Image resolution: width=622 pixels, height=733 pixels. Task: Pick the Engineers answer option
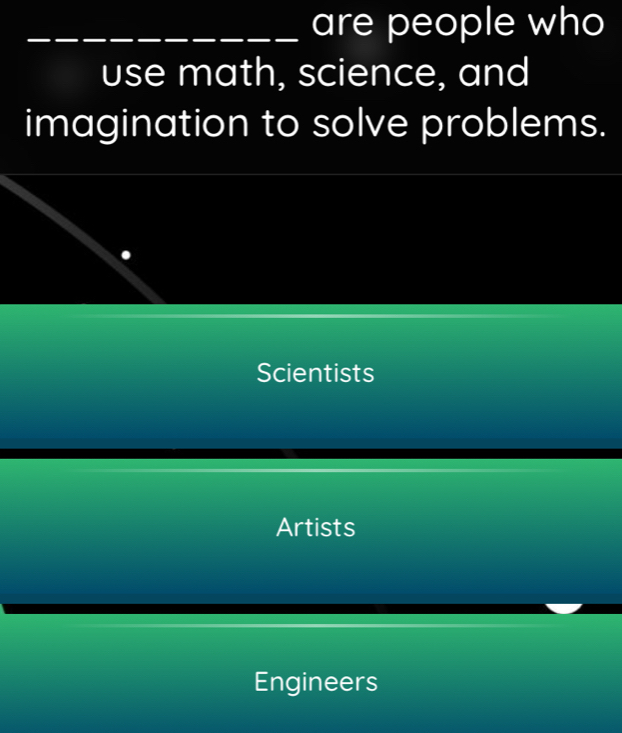[315, 682]
